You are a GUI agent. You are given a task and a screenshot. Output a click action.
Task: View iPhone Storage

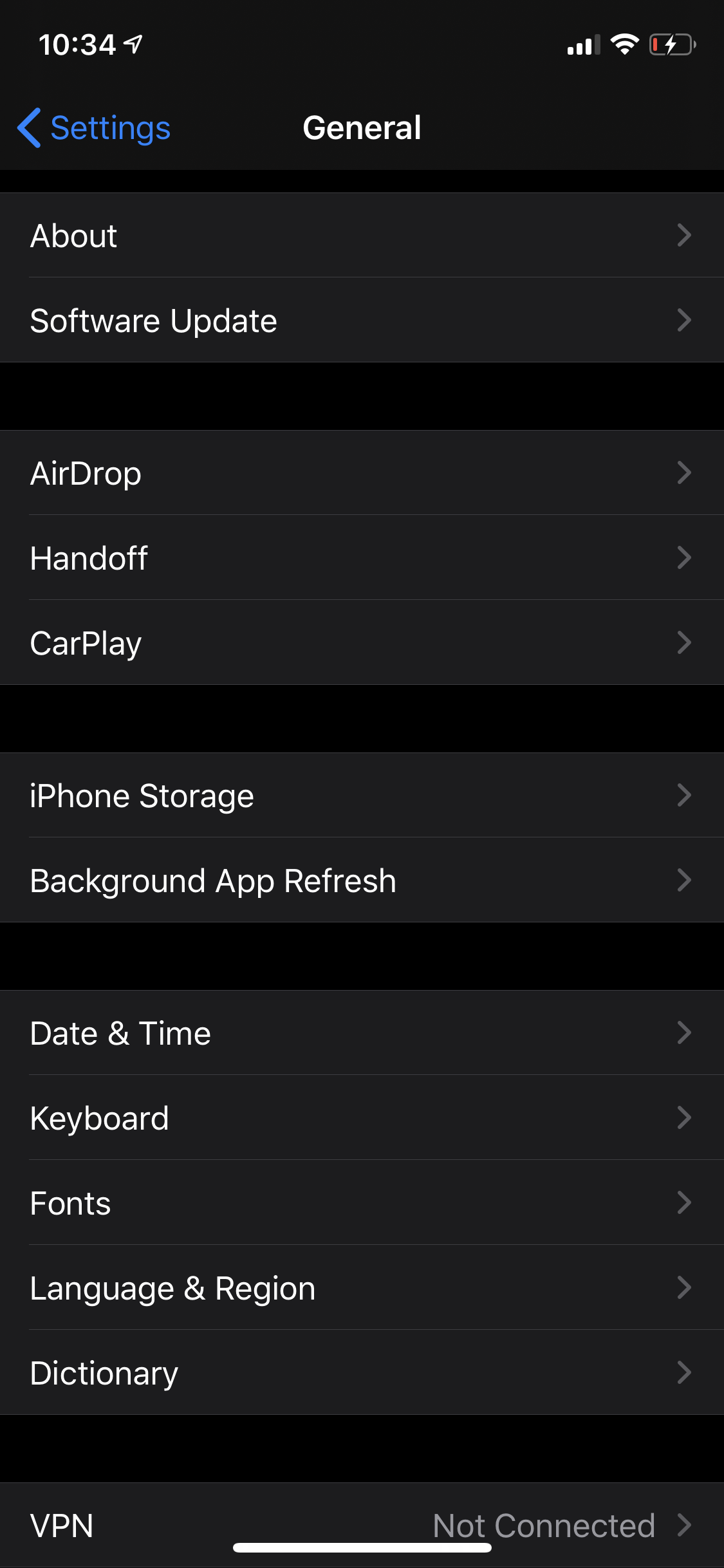click(x=362, y=796)
